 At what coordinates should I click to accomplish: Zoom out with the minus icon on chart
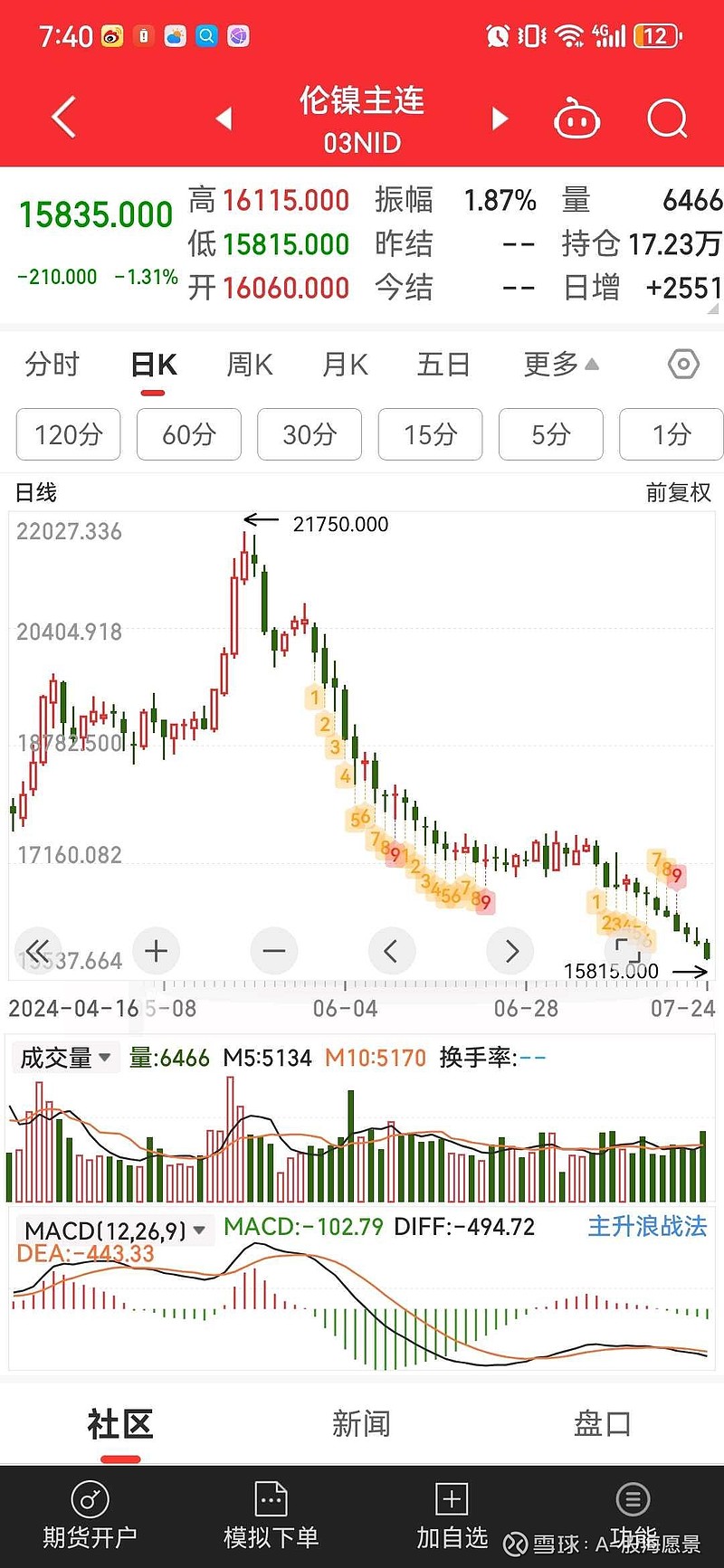[273, 951]
